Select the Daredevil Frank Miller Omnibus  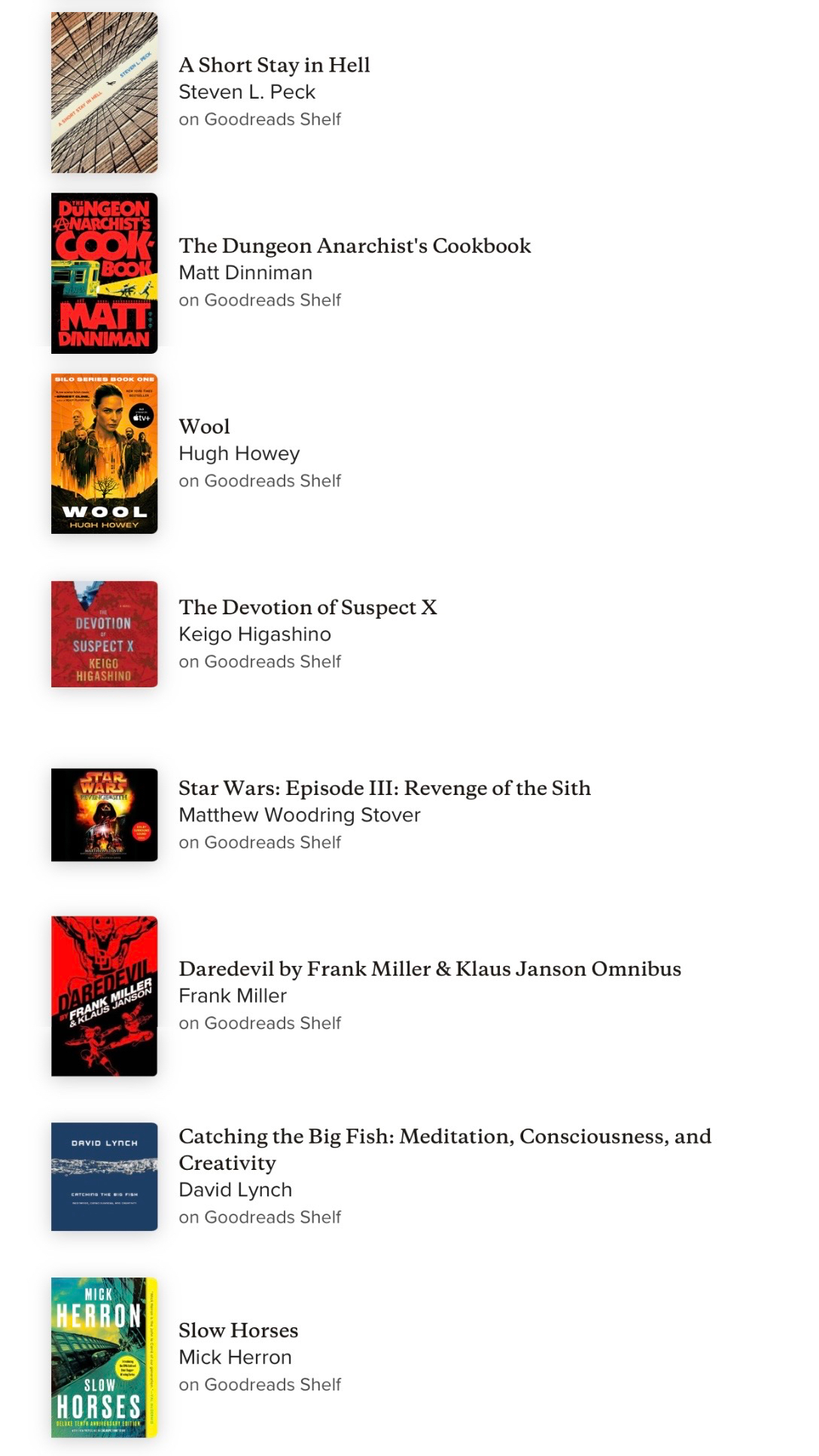pos(429,969)
